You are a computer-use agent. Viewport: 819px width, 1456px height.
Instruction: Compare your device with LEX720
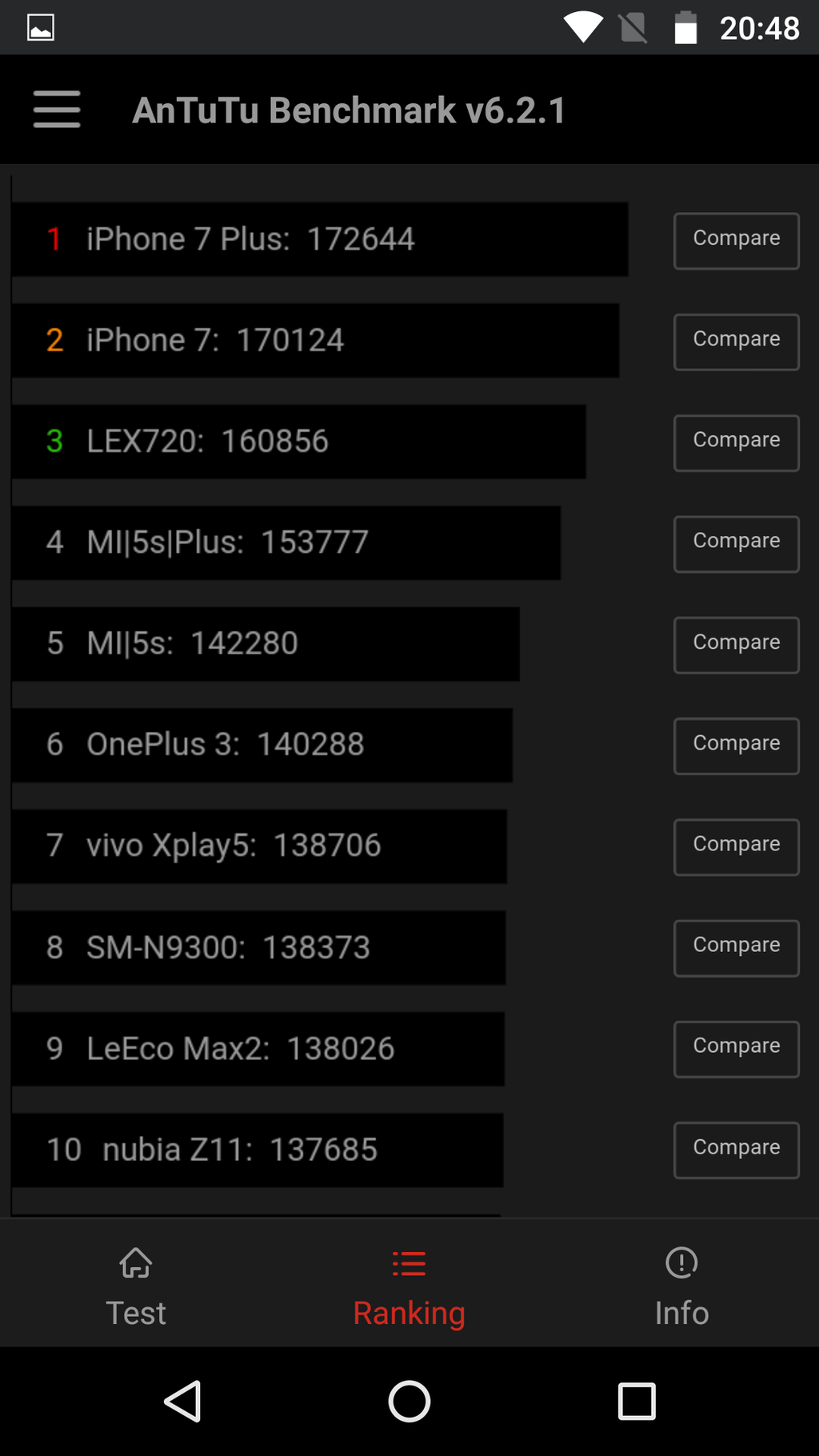pos(737,443)
